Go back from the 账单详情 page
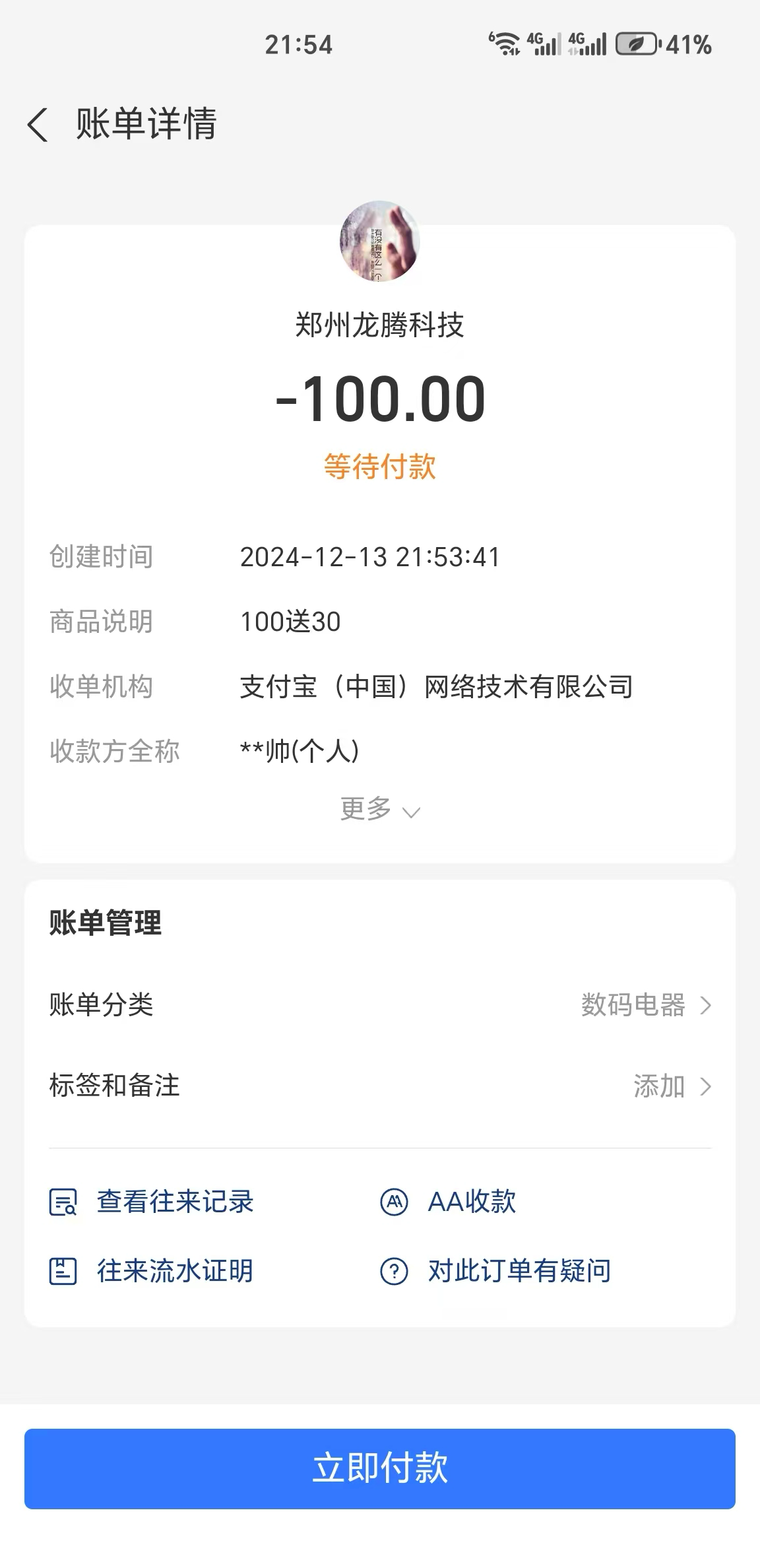The height and width of the screenshot is (1568, 760). pos(38,124)
